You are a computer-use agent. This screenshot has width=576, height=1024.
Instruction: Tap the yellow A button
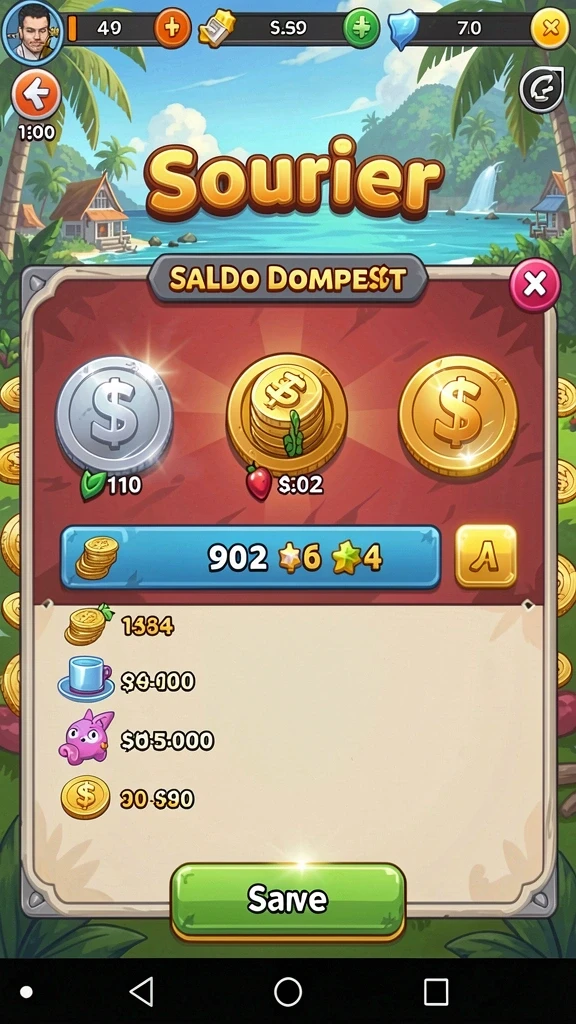[x=485, y=556]
